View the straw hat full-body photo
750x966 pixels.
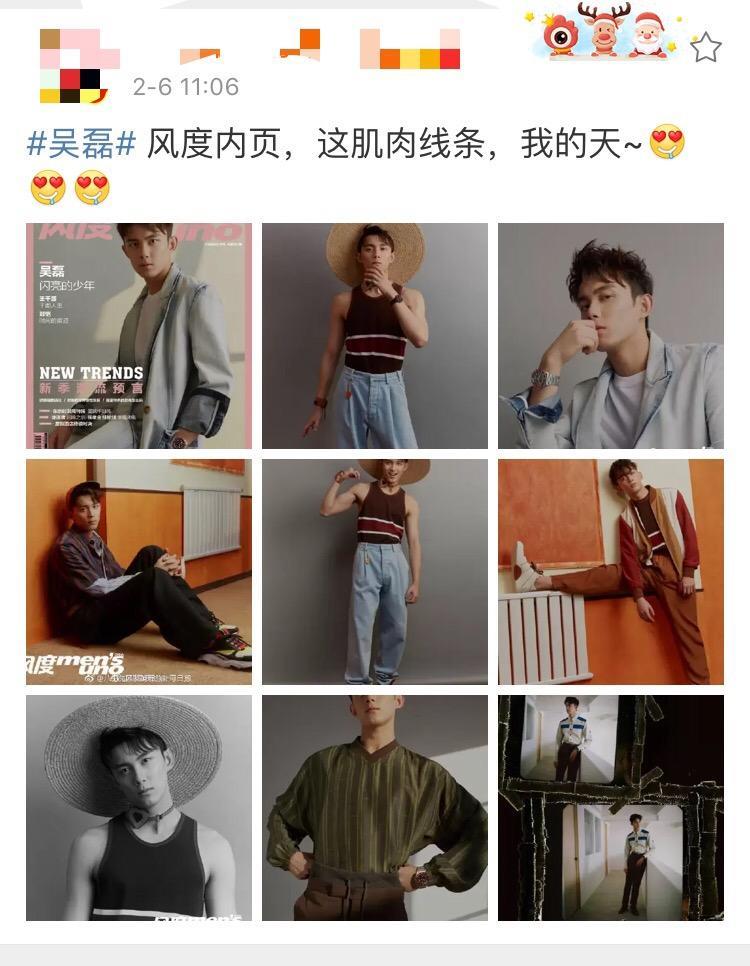(x=375, y=336)
